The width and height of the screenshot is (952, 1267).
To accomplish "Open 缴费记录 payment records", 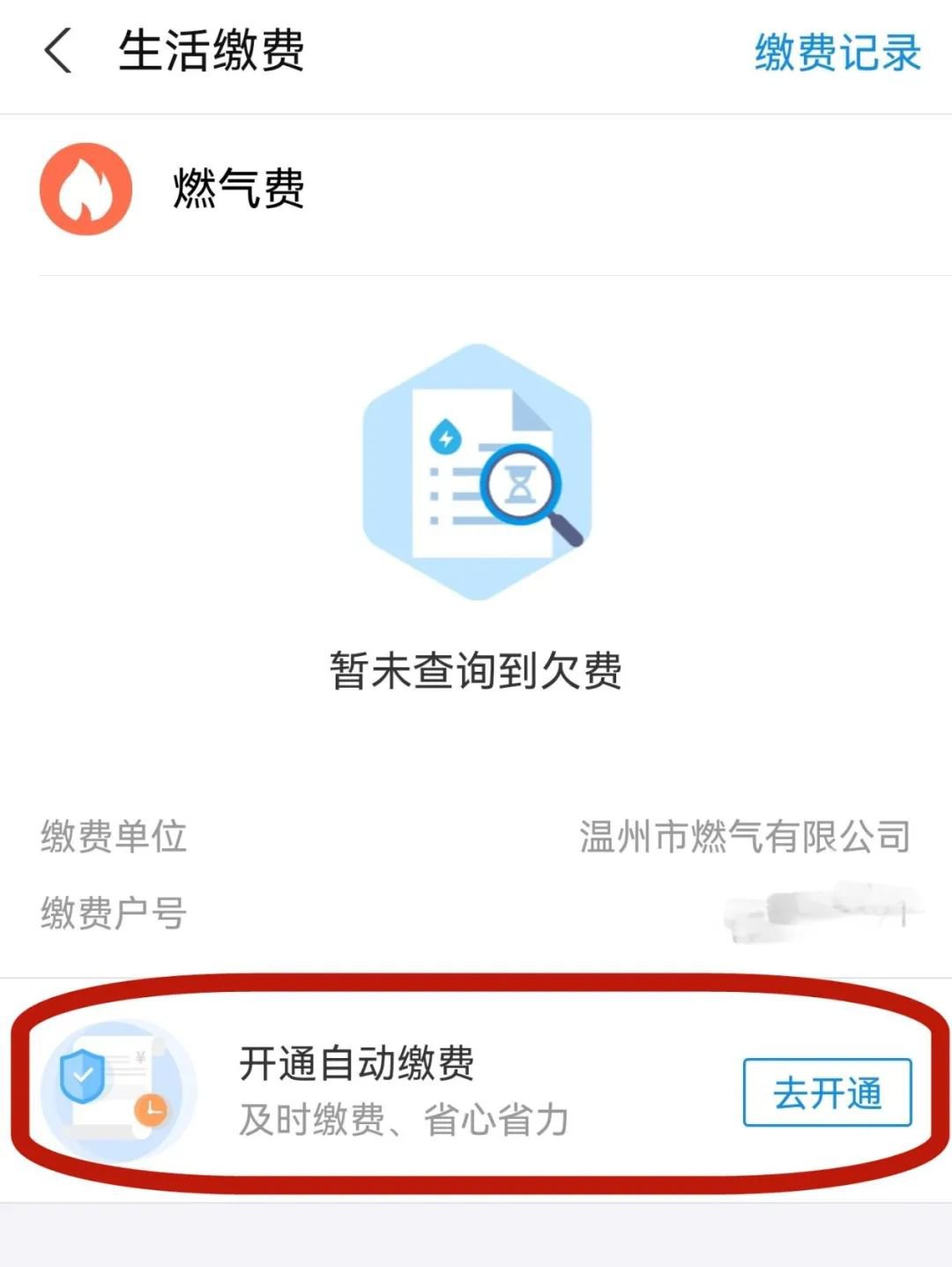I will click(837, 53).
